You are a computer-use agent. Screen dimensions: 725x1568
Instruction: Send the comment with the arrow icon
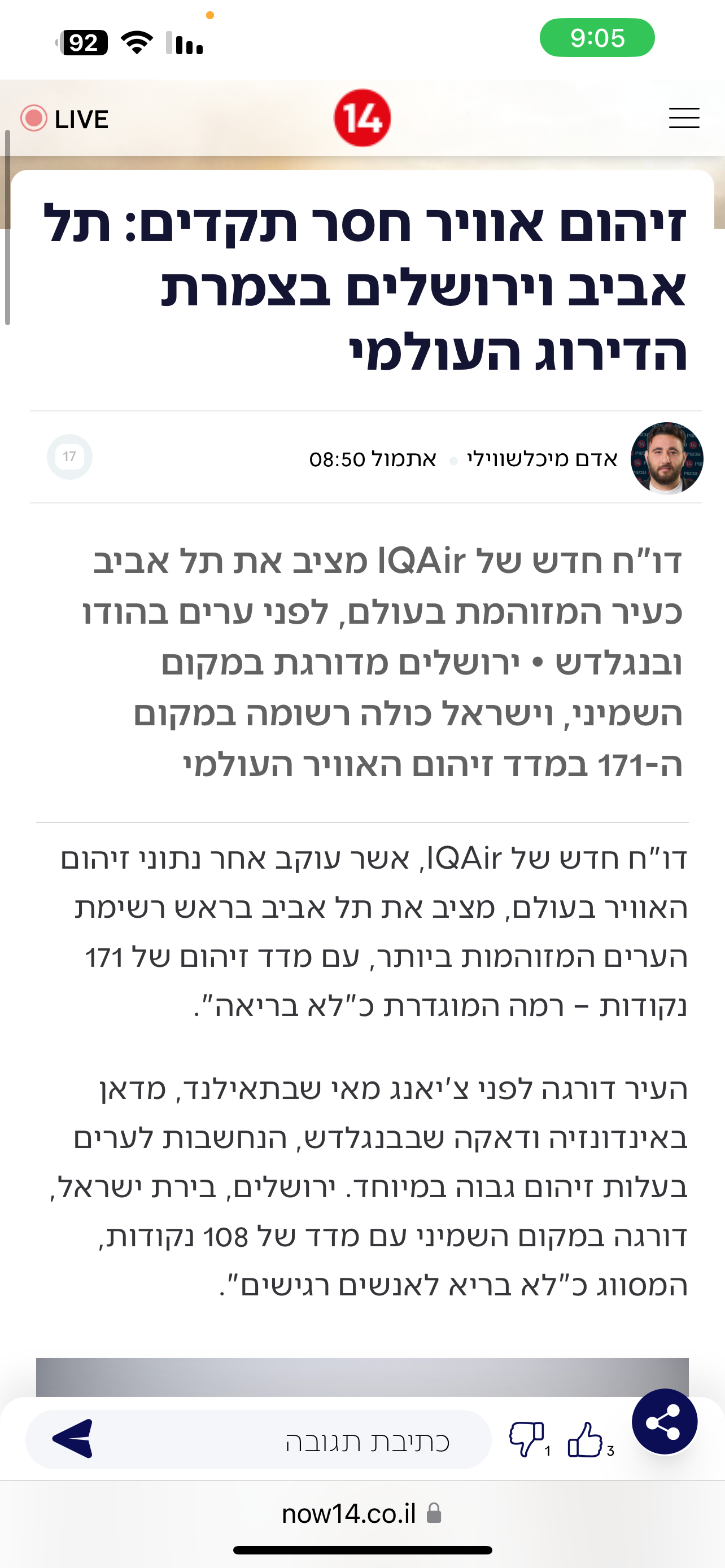pos(73,1439)
